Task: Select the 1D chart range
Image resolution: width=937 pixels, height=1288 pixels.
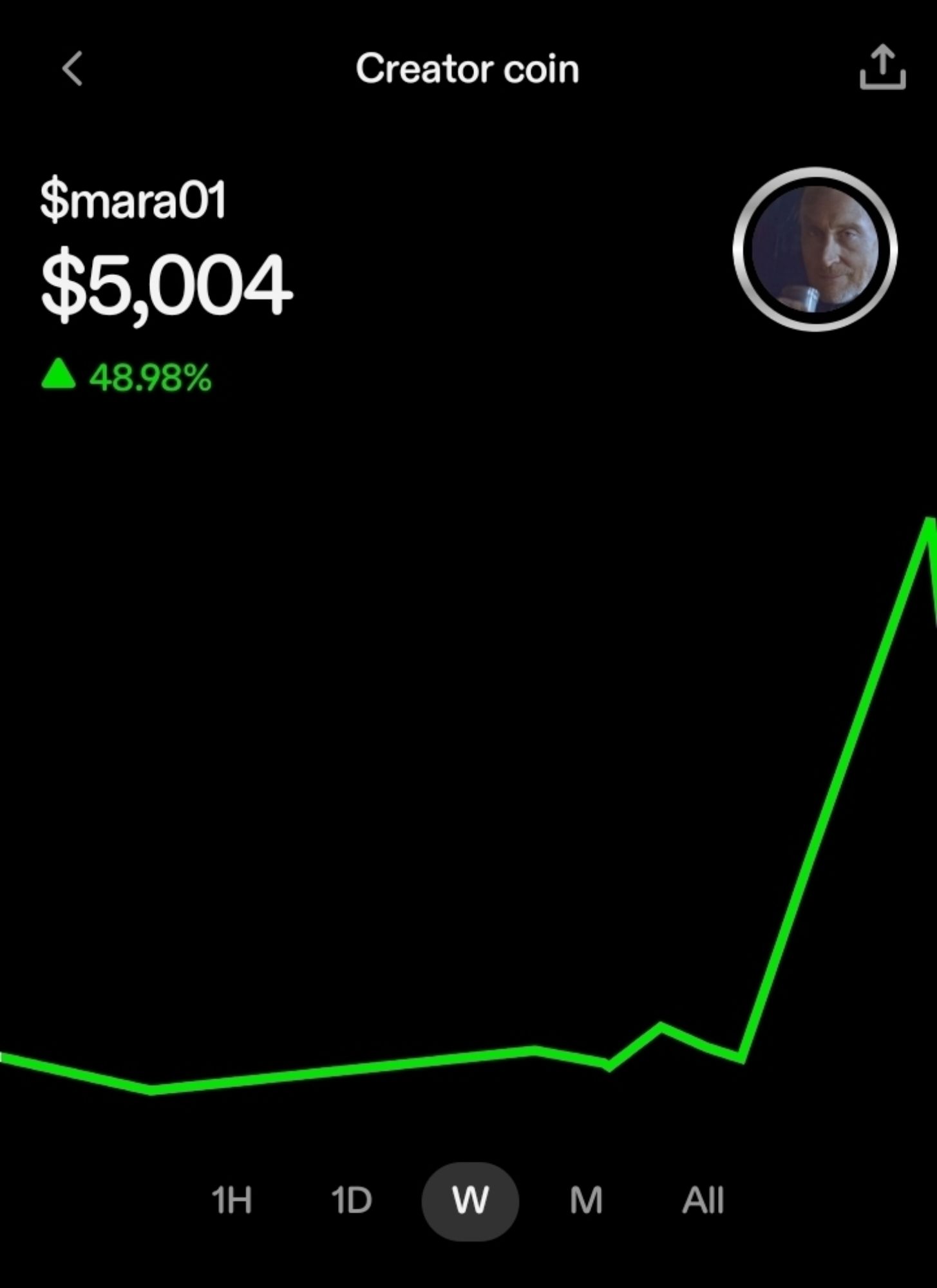Action: [x=352, y=1200]
